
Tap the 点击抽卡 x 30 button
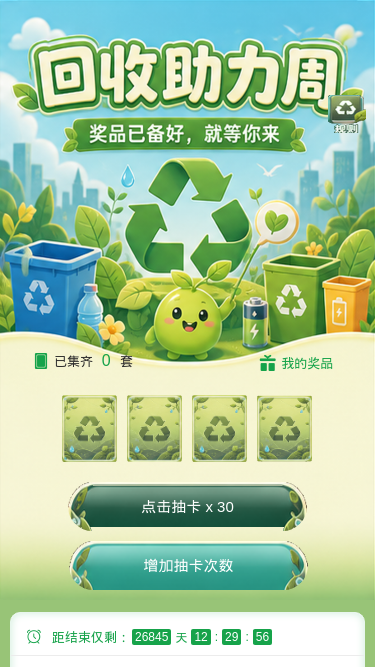coord(187,507)
